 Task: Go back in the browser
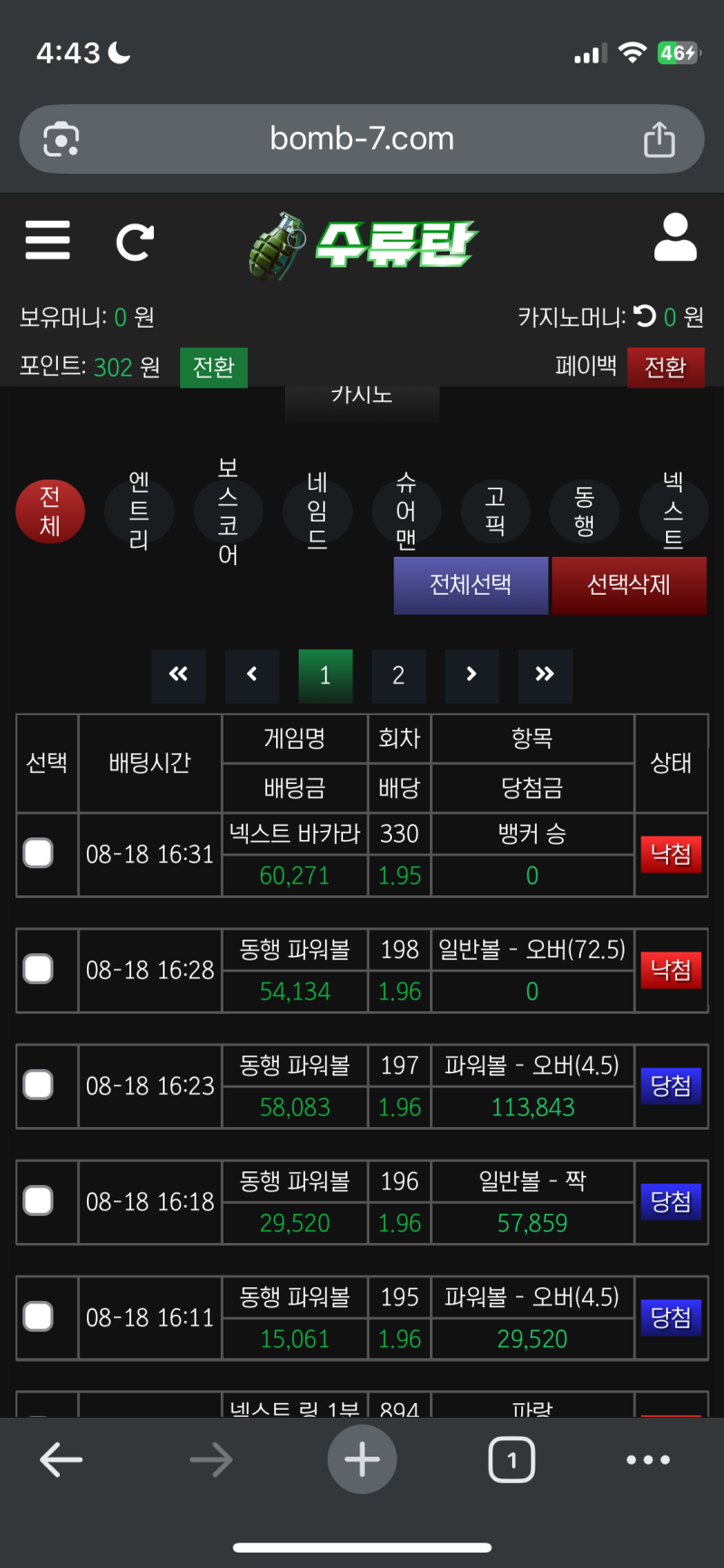pos(62,1459)
